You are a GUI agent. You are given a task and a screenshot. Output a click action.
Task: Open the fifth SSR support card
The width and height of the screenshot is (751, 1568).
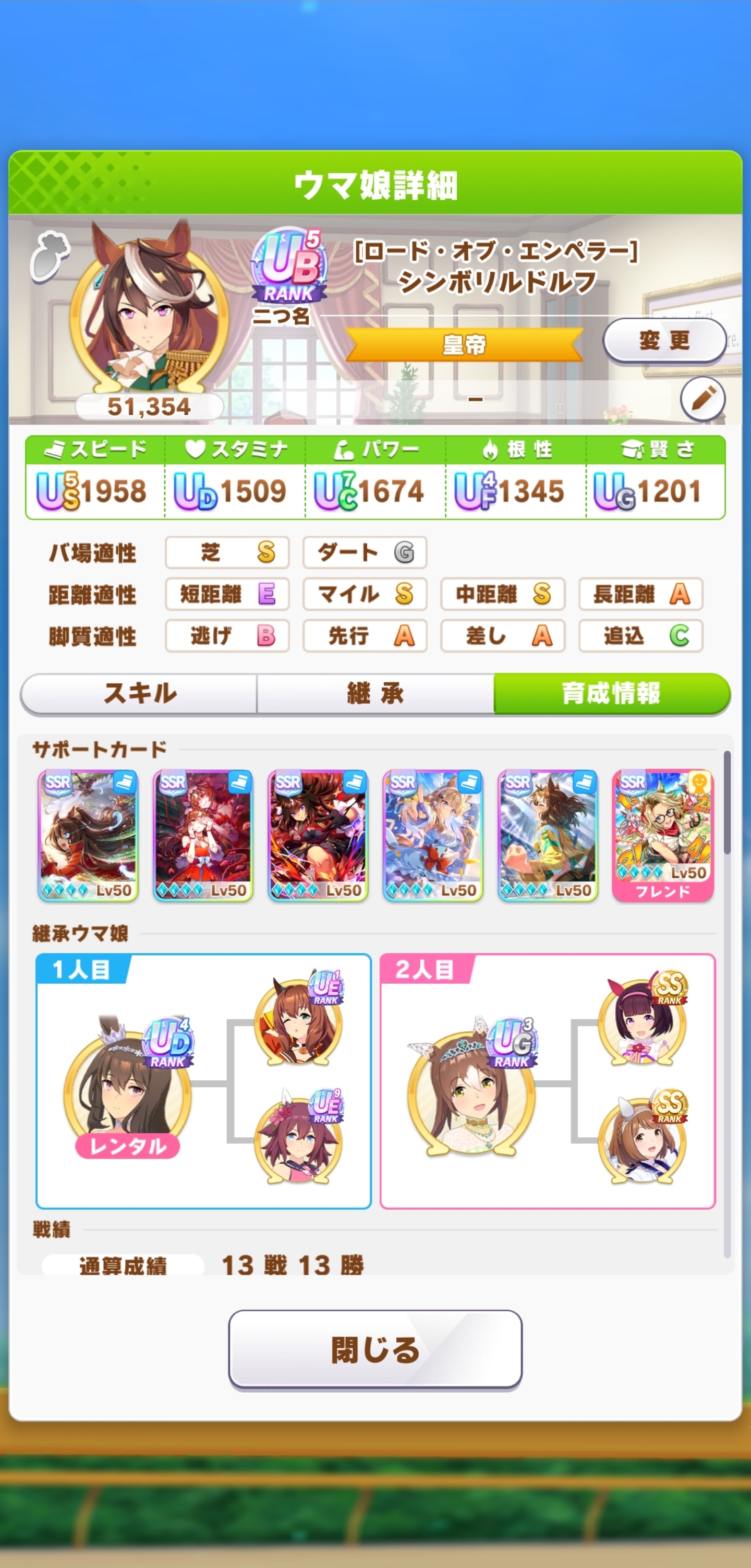547,835
